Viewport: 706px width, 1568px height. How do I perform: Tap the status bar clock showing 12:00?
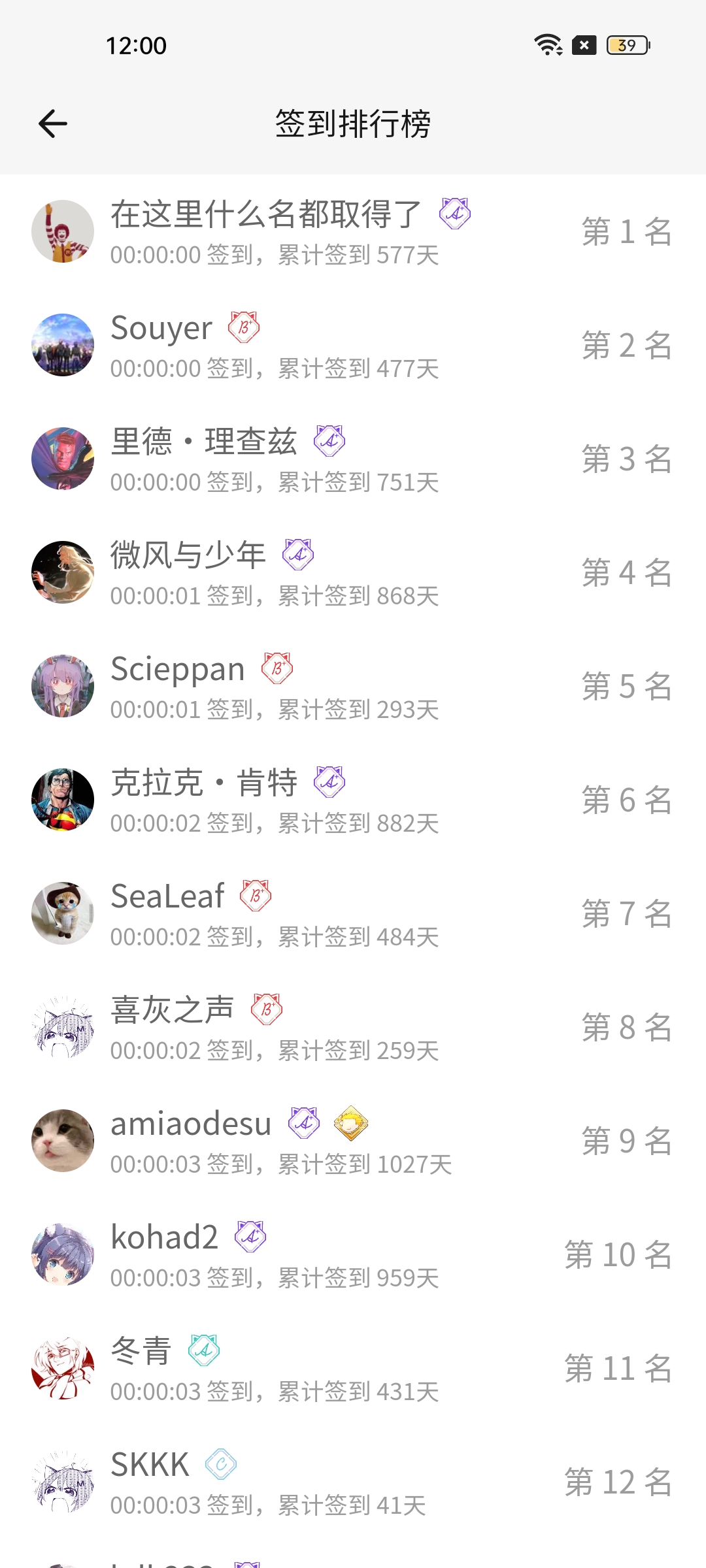[x=137, y=46]
